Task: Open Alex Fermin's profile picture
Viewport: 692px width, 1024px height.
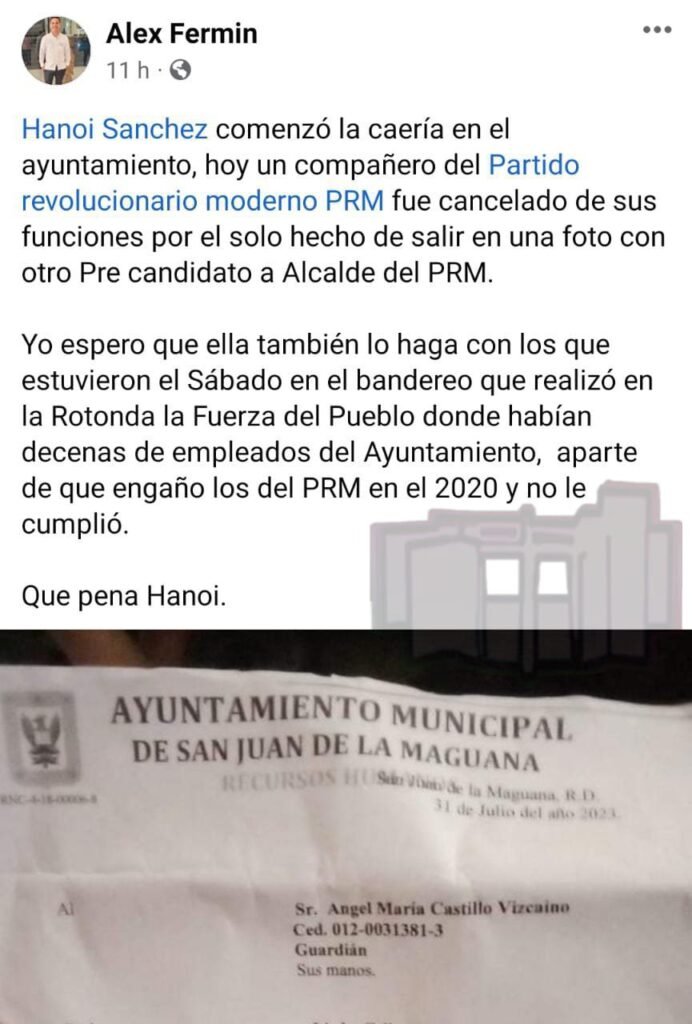Action: (x=56, y=50)
